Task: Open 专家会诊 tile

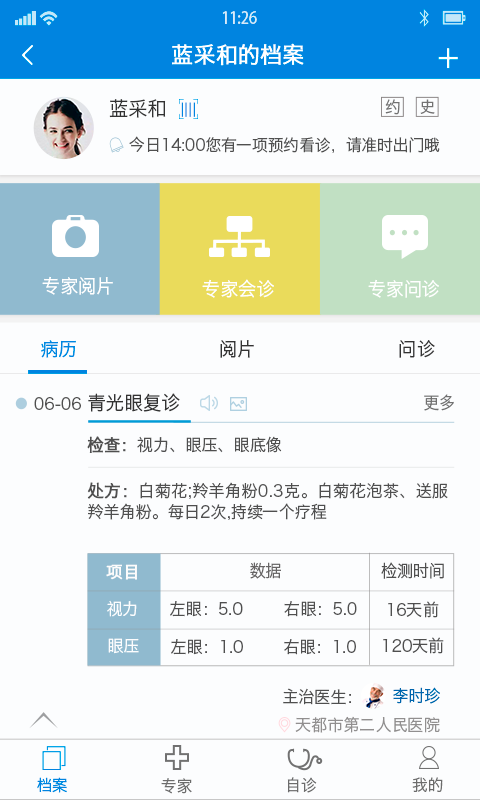Action: click(x=240, y=249)
